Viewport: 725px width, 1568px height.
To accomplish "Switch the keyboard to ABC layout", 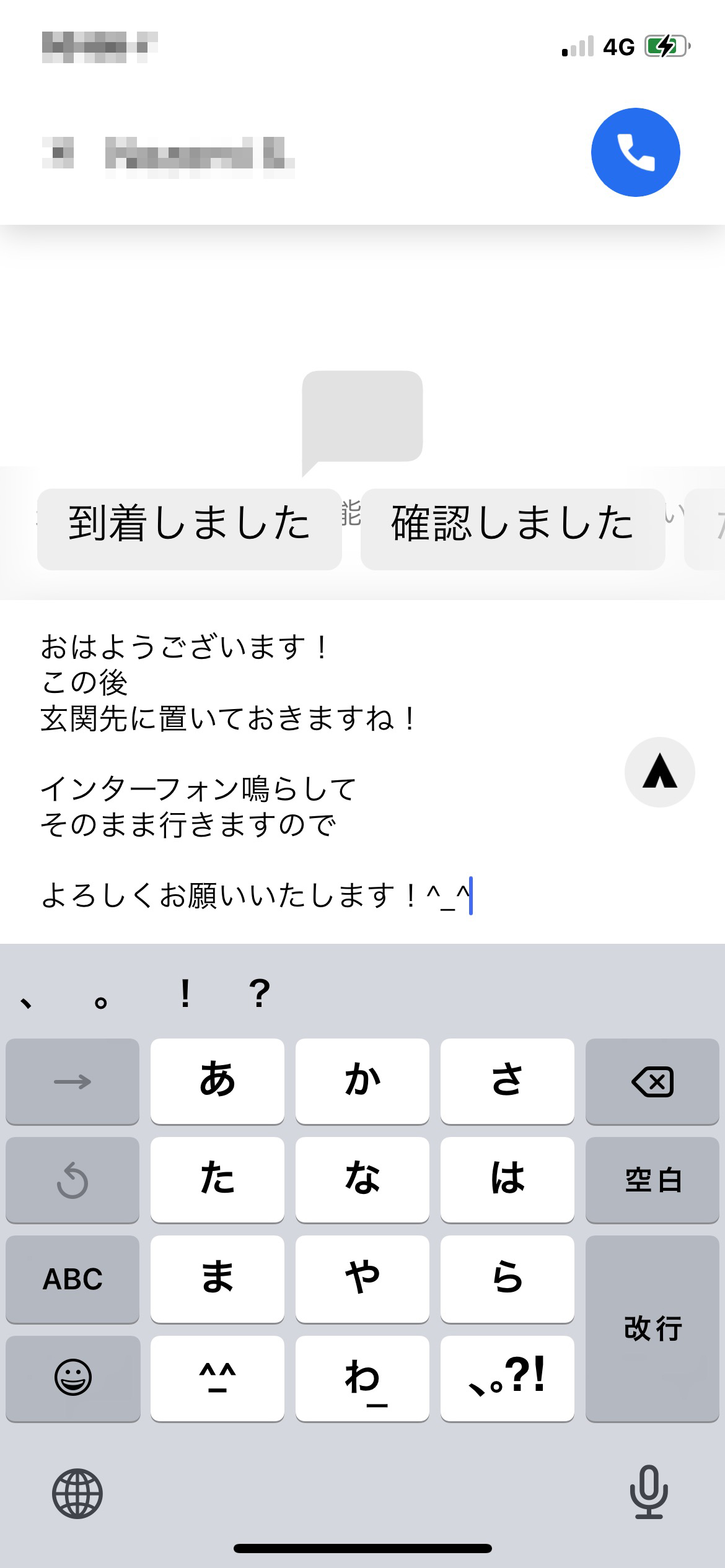I will click(72, 1279).
